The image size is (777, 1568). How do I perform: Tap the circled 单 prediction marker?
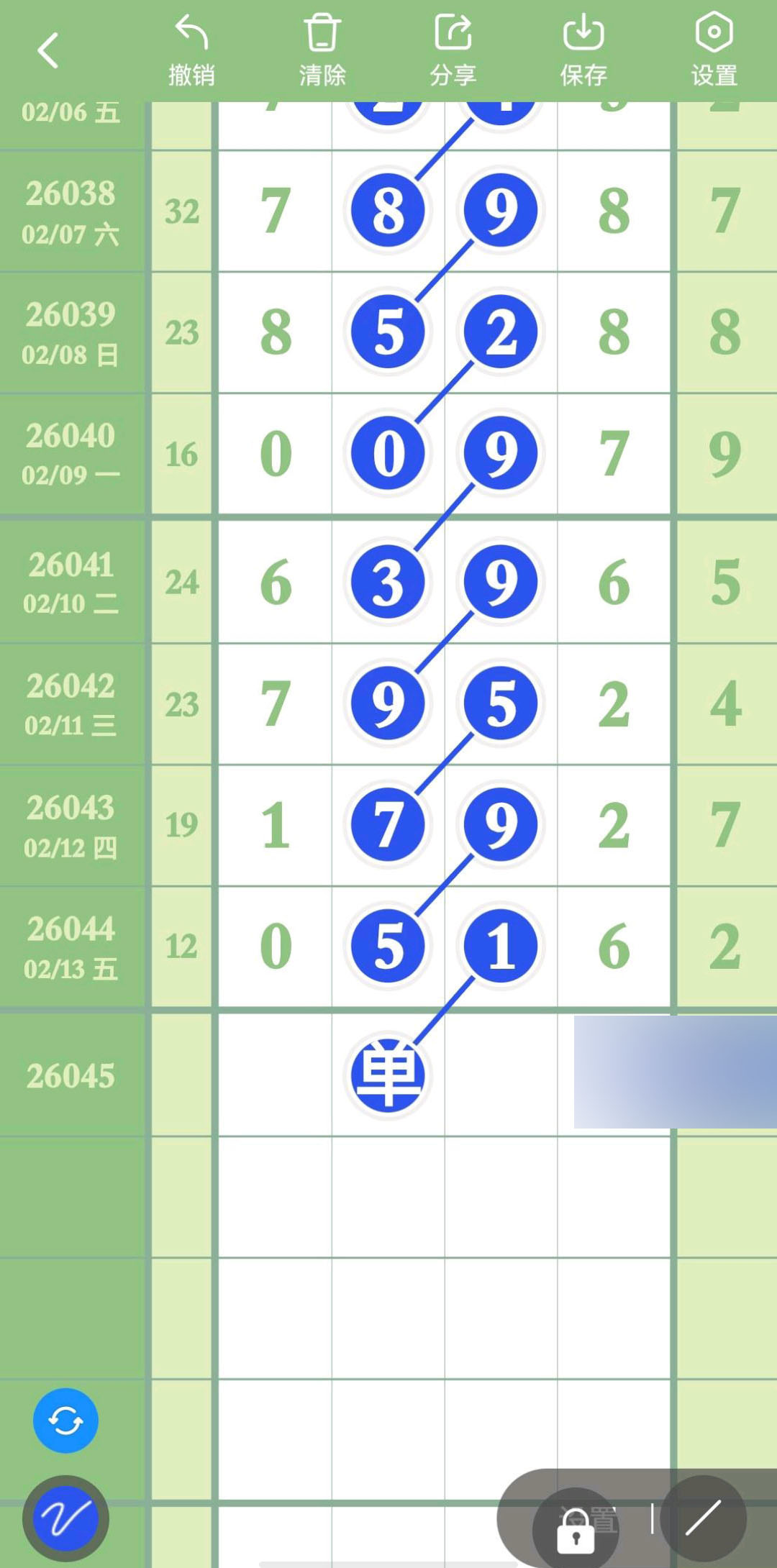pos(389,1075)
